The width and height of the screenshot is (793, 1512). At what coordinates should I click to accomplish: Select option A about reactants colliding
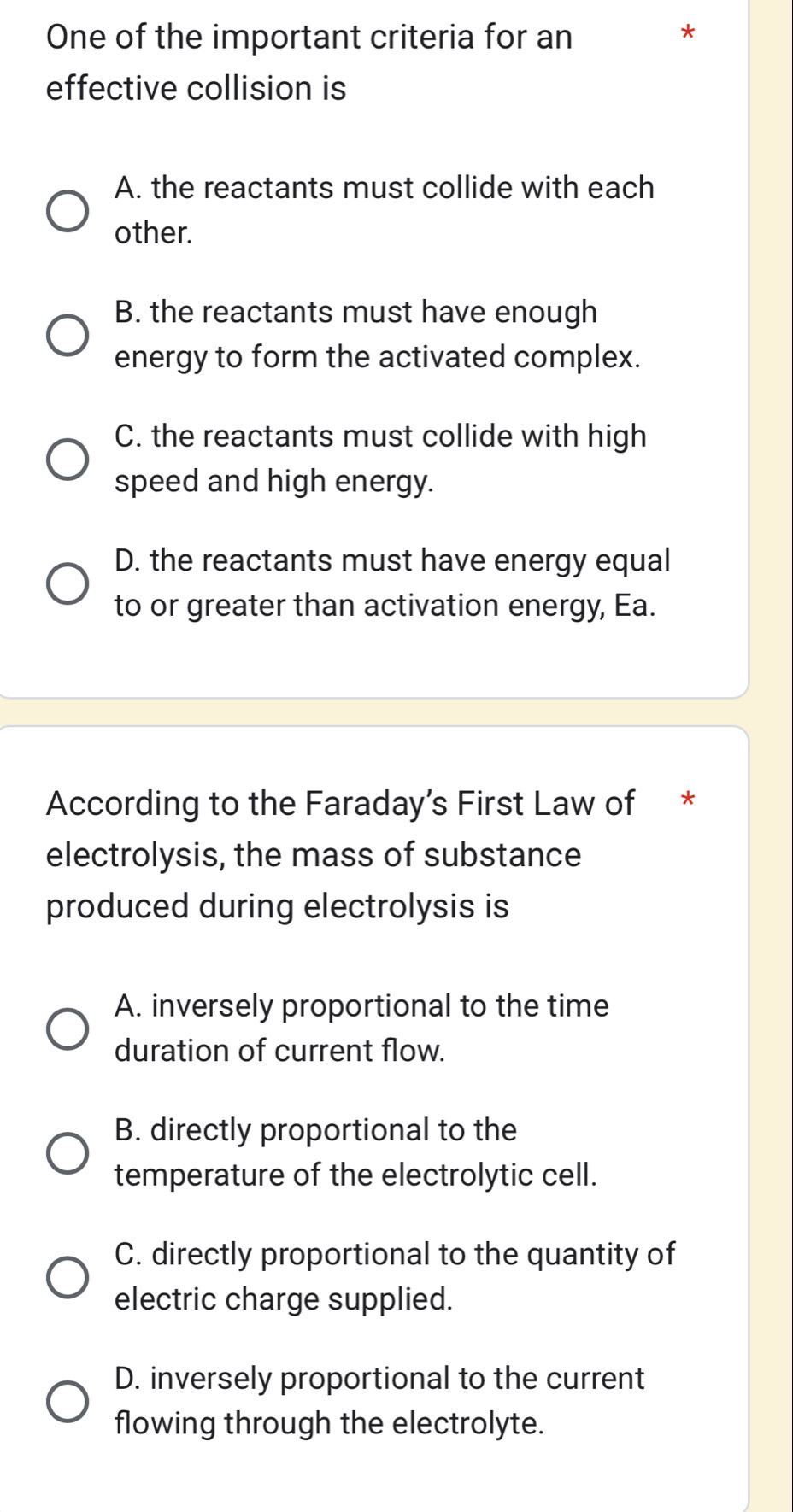(x=66, y=210)
